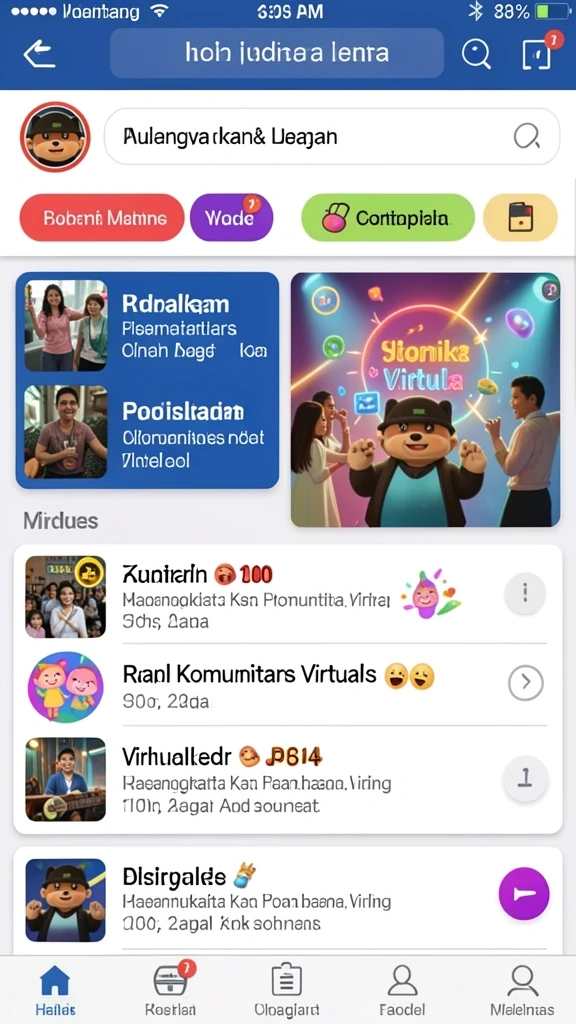Open the Virtula neon party banner
Image resolution: width=576 pixels, height=1024 pixels.
(425, 400)
